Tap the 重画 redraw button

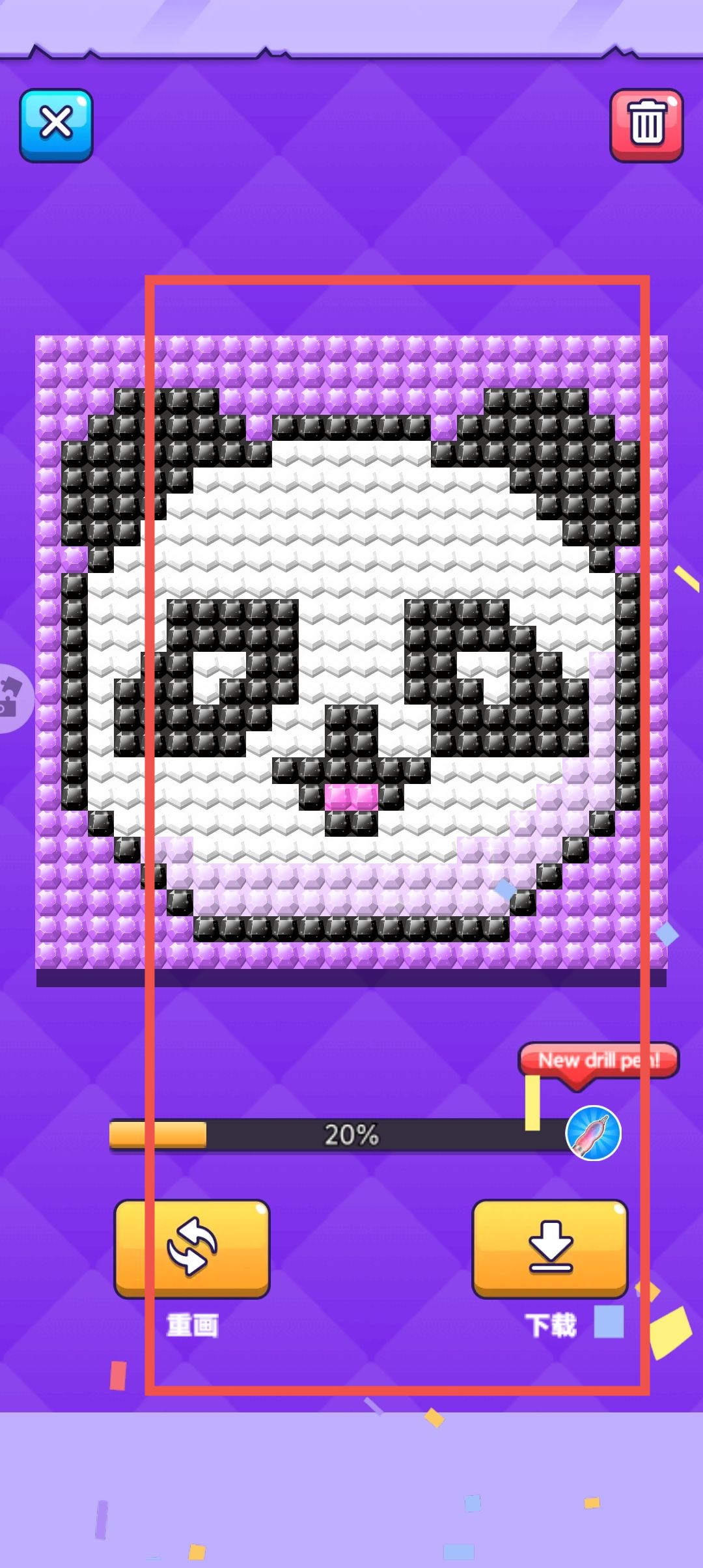click(192, 1248)
